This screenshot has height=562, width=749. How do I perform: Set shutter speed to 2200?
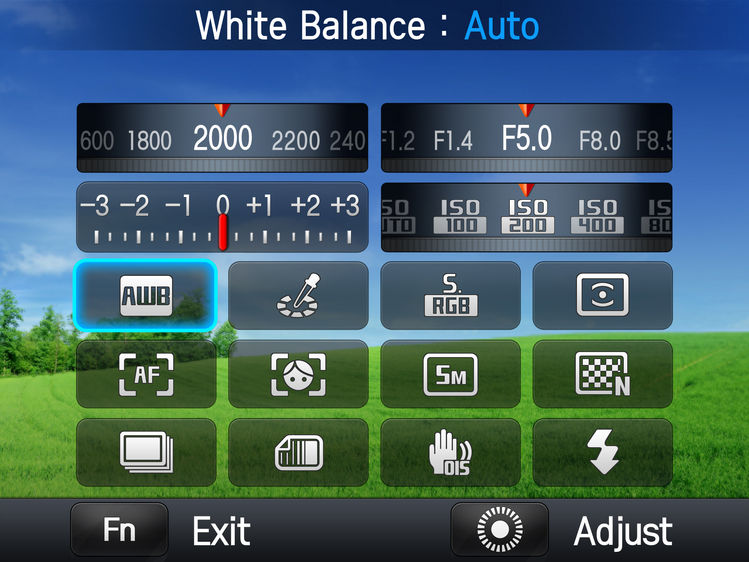296,141
